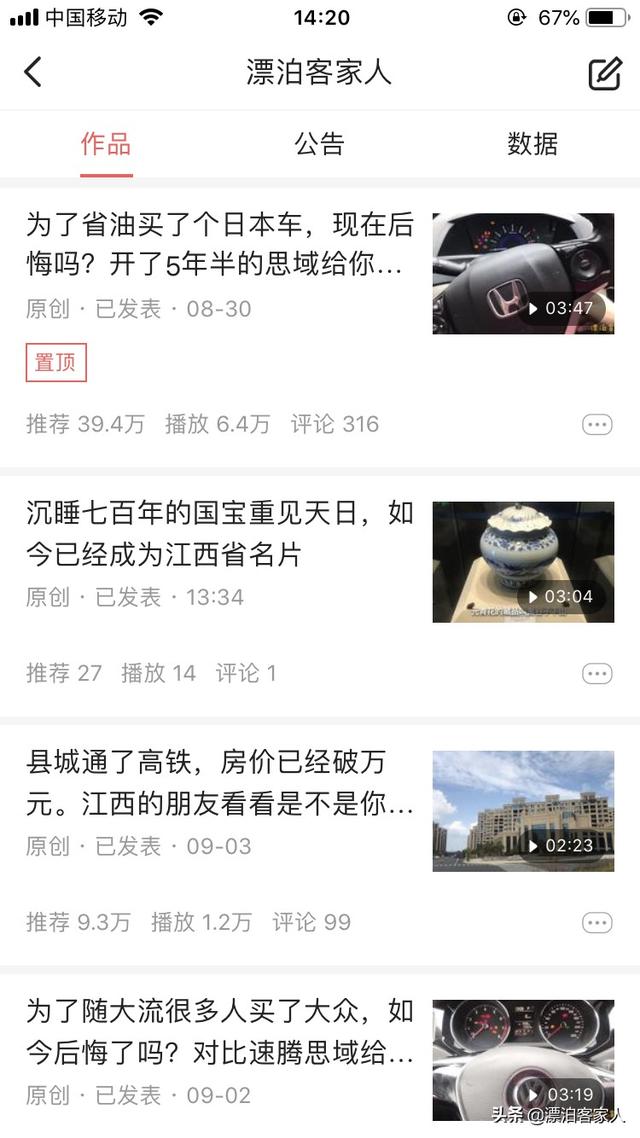Play the blue porcelain jar video
The width and height of the screenshot is (640, 1138).
[x=523, y=562]
